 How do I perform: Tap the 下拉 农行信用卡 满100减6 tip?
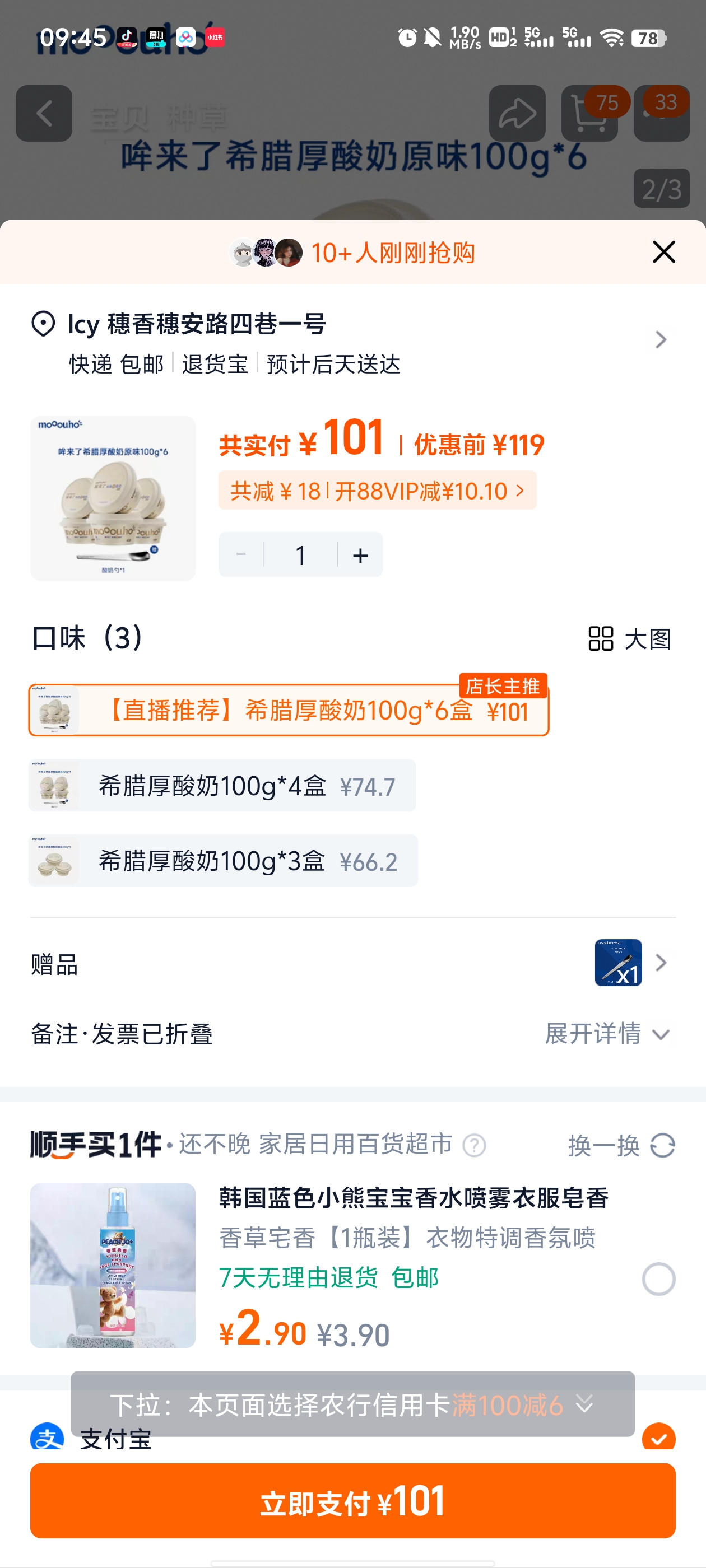[x=352, y=1405]
